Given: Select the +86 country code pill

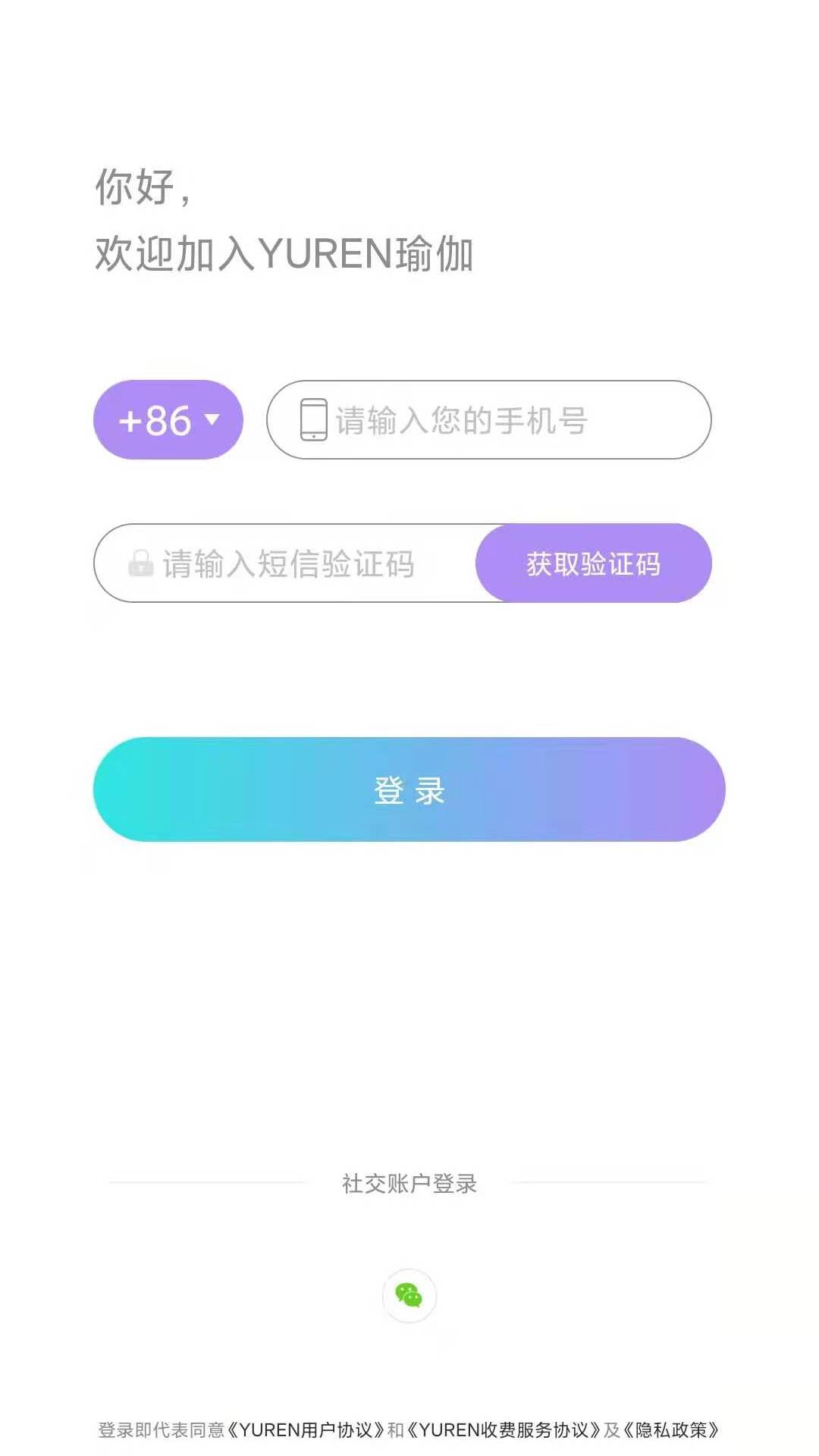Looking at the screenshot, I should coord(167,419).
